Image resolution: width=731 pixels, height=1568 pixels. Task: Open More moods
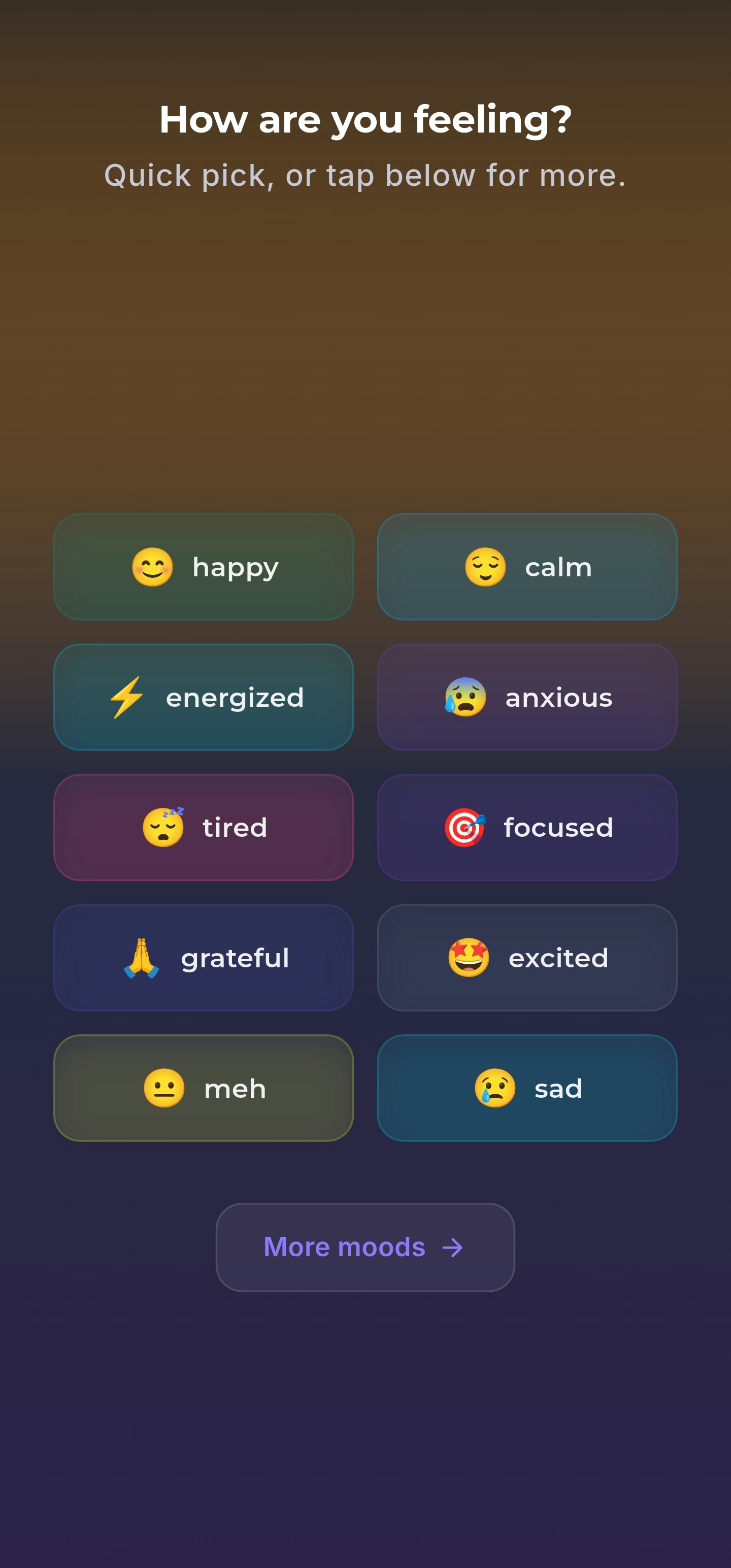(x=365, y=1247)
